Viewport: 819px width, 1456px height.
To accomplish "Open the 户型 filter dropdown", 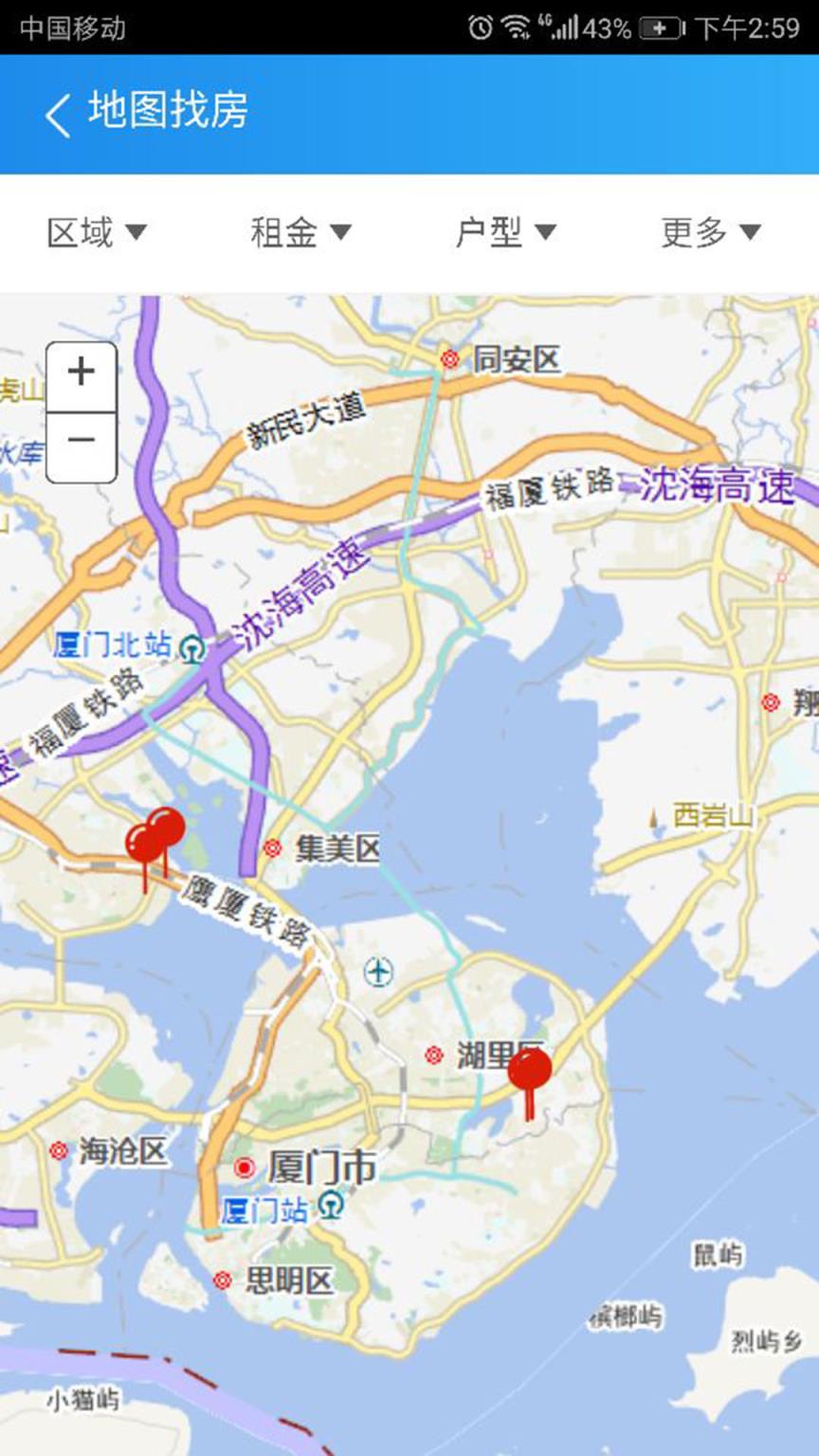I will pyautogui.click(x=504, y=232).
